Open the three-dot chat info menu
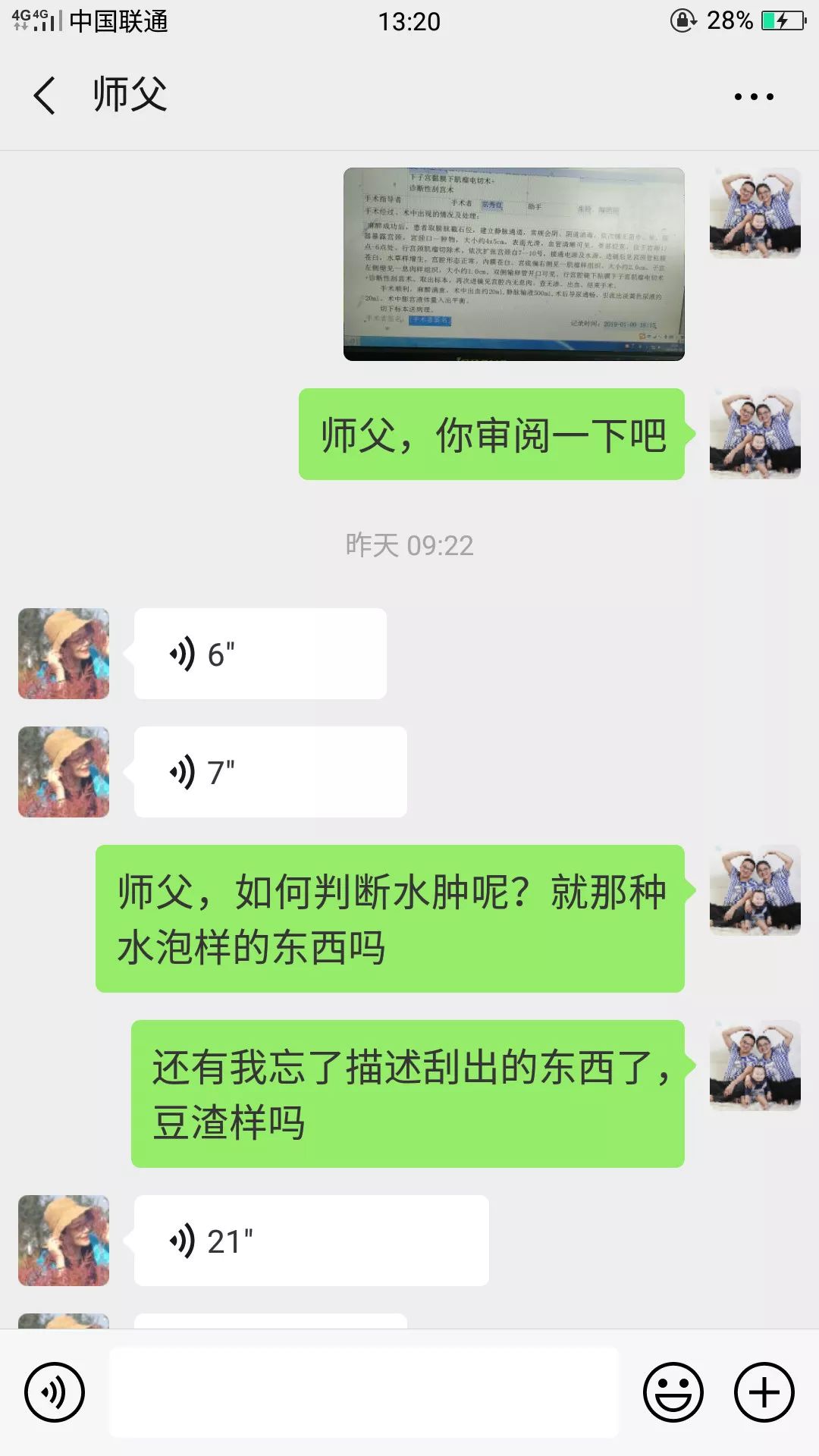This screenshot has height=1456, width=819. [x=753, y=96]
